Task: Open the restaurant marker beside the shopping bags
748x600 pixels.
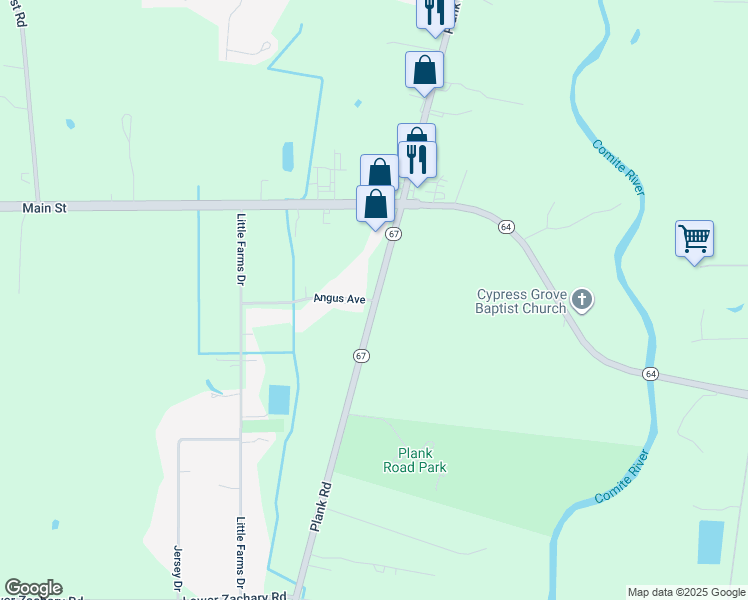Action: pyautogui.click(x=417, y=160)
